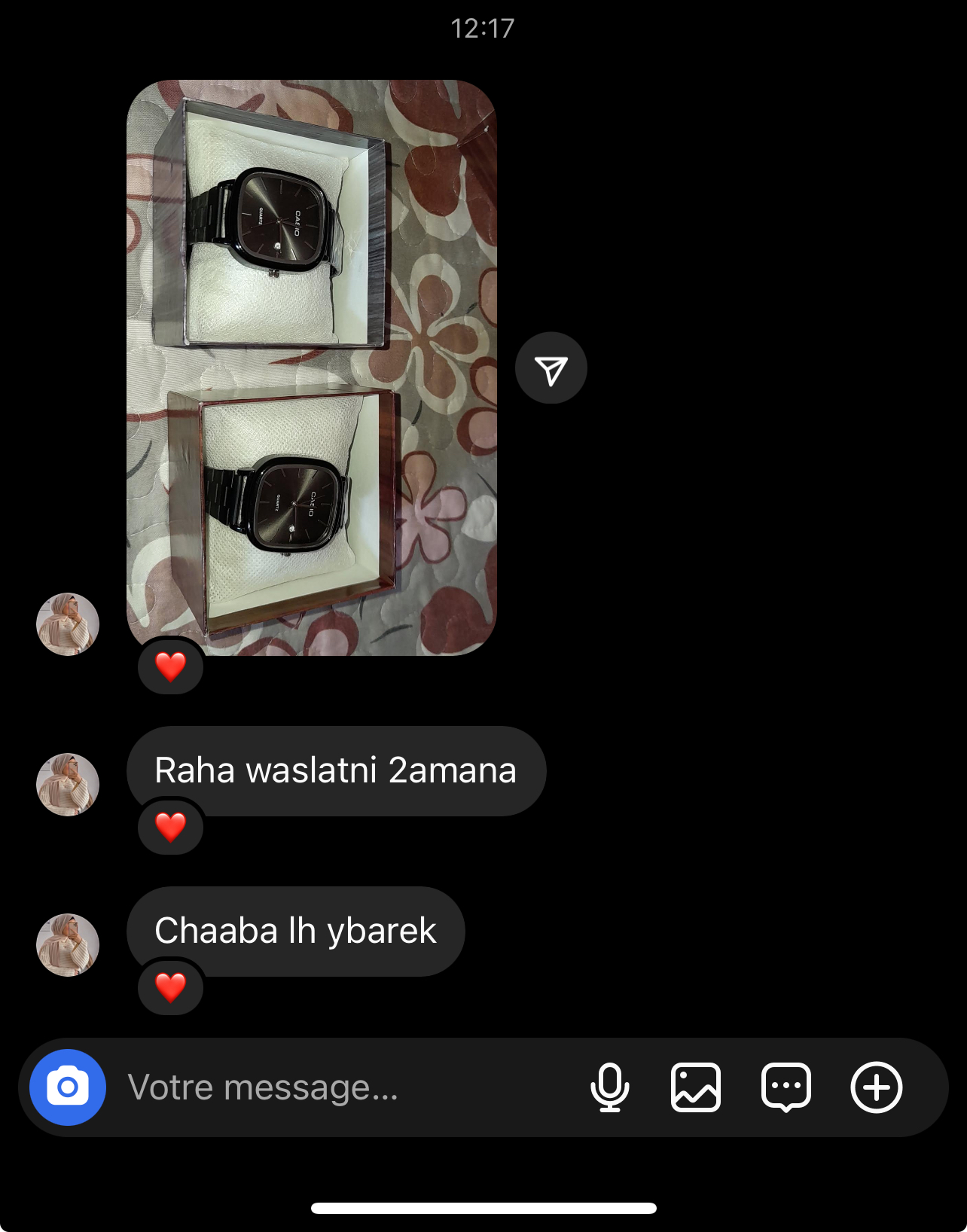
Task: Open the avatar beside 'Raha waslatni 2amana'
Action: (66, 783)
